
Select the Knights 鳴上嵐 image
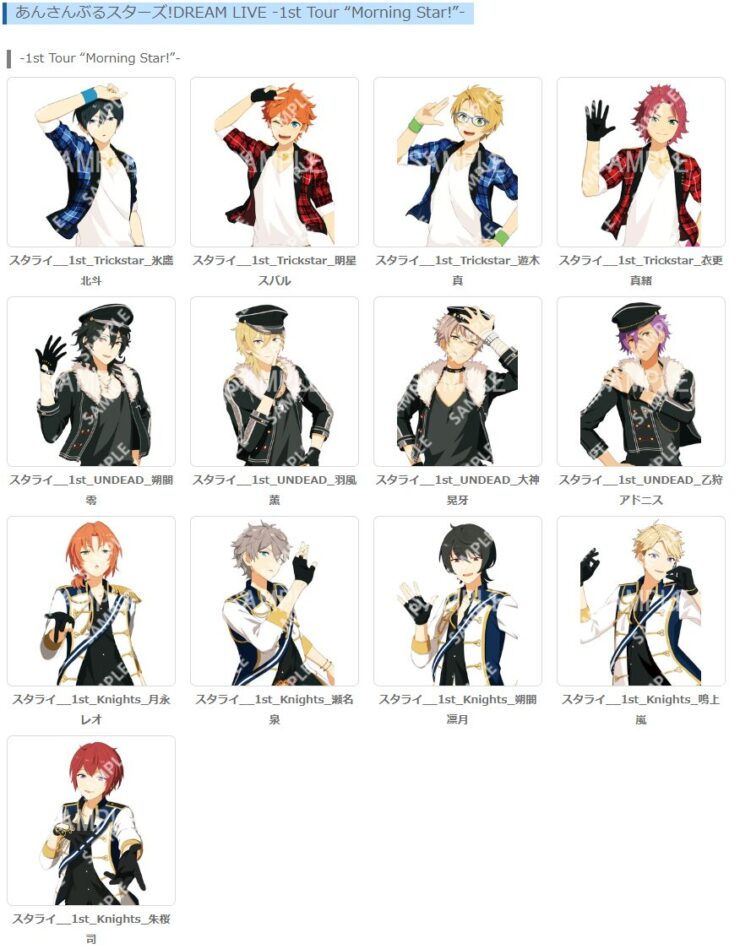641,601
